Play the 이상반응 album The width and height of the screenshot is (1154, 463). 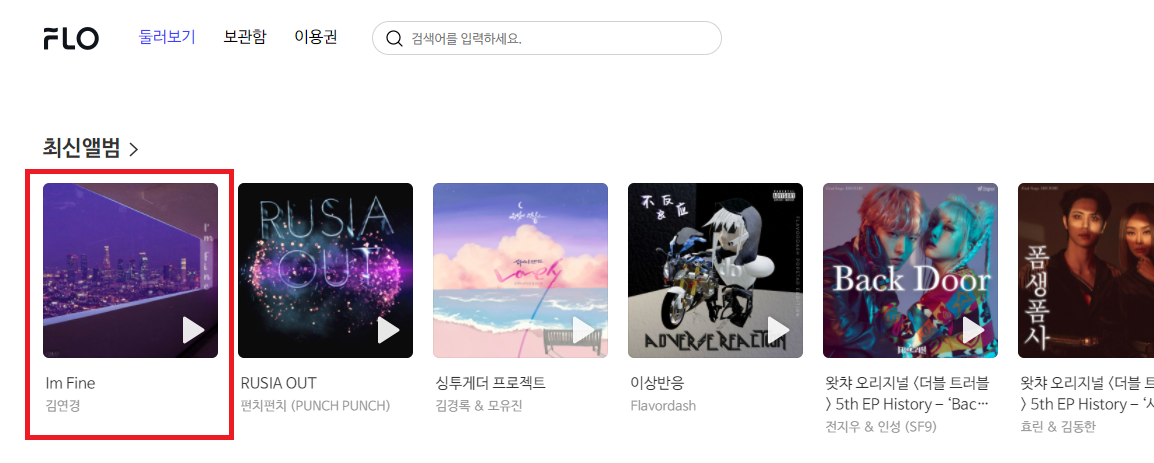[779, 330]
